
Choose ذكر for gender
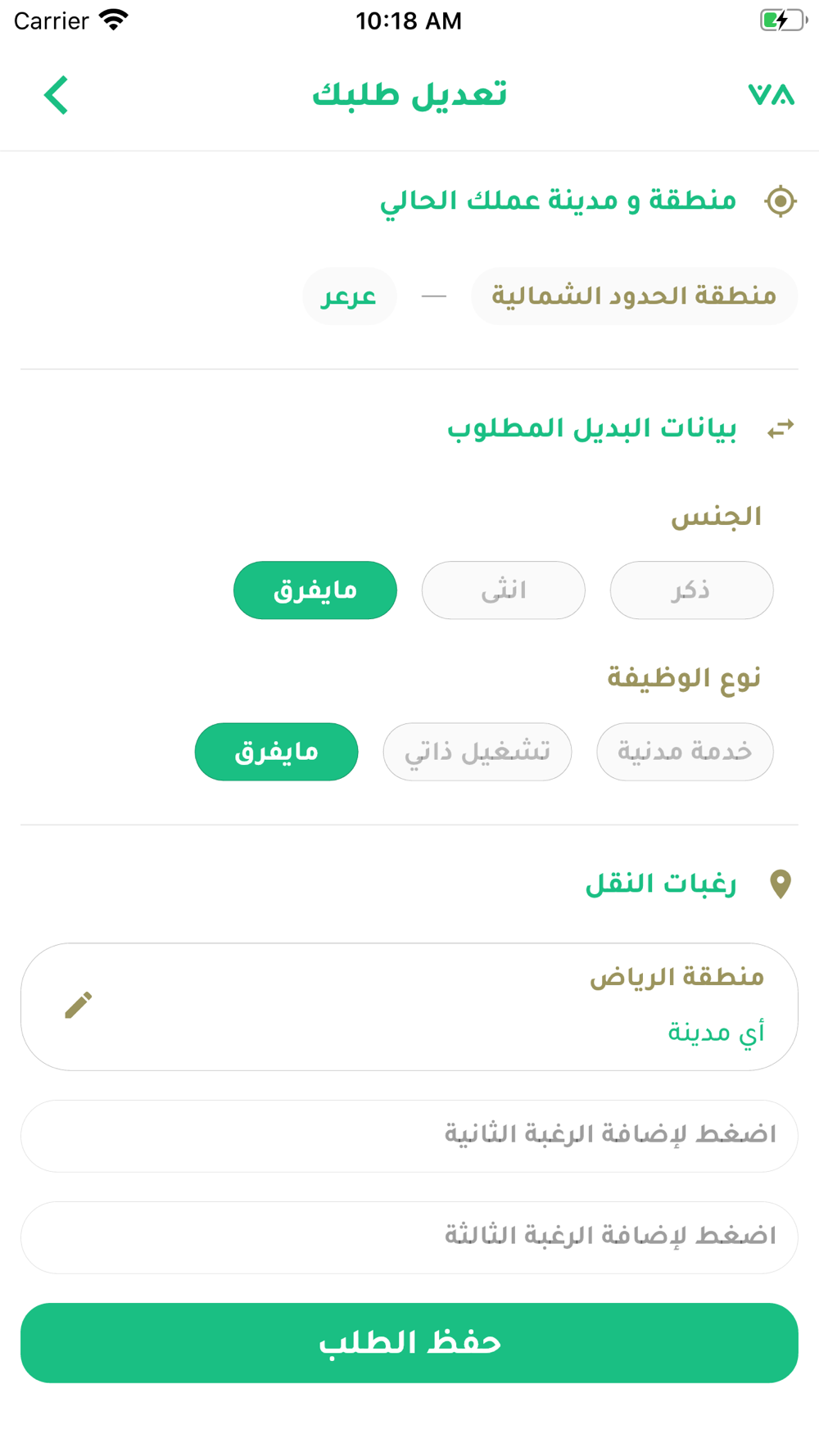coord(691,590)
